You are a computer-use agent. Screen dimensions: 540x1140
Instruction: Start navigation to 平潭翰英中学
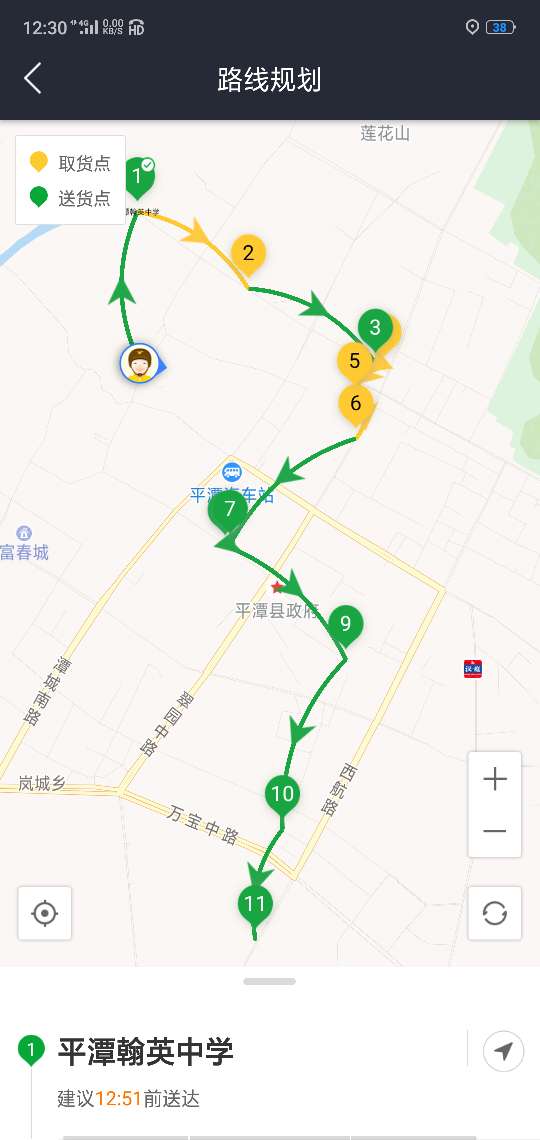tap(503, 1051)
